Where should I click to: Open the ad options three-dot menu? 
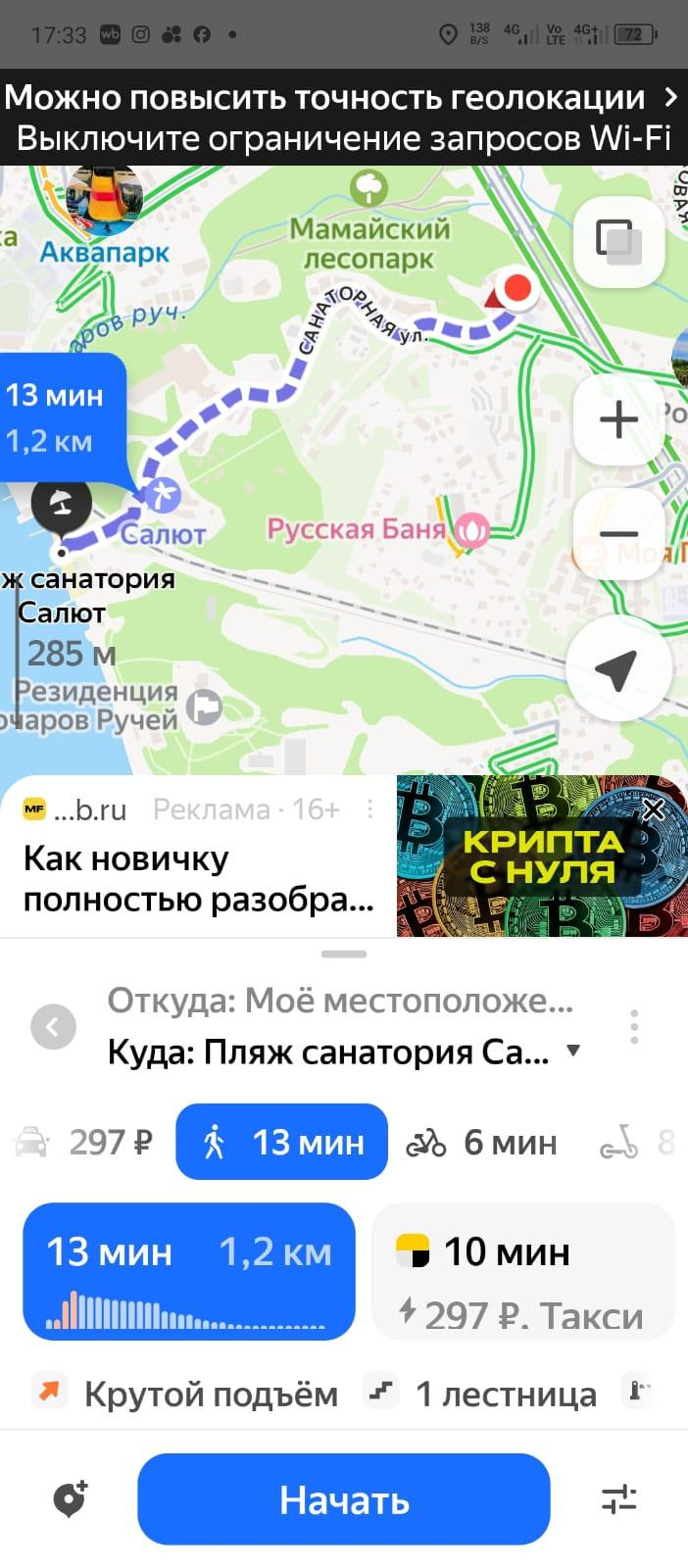pyautogui.click(x=369, y=809)
